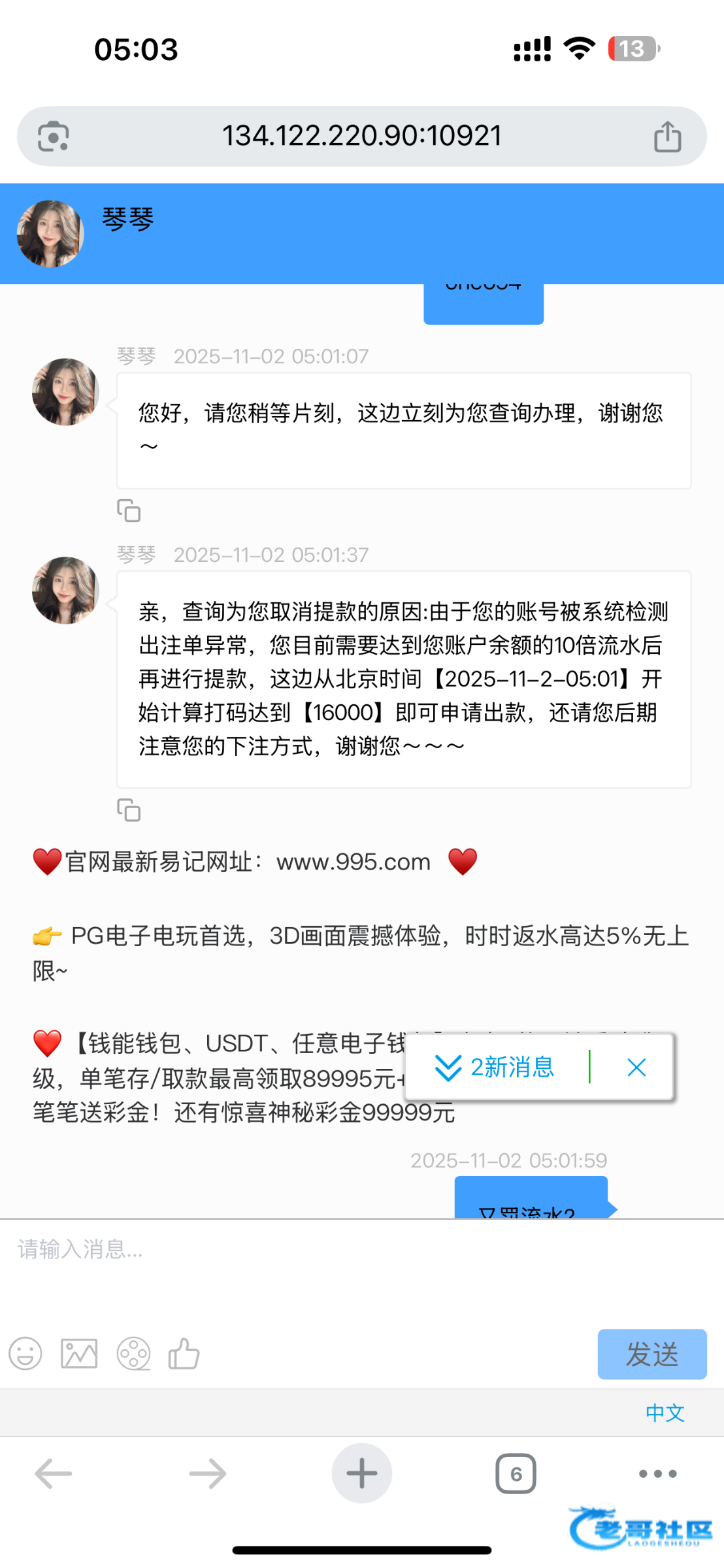The height and width of the screenshot is (1568, 724).
Task: Change language via 中文
Action: (665, 1413)
